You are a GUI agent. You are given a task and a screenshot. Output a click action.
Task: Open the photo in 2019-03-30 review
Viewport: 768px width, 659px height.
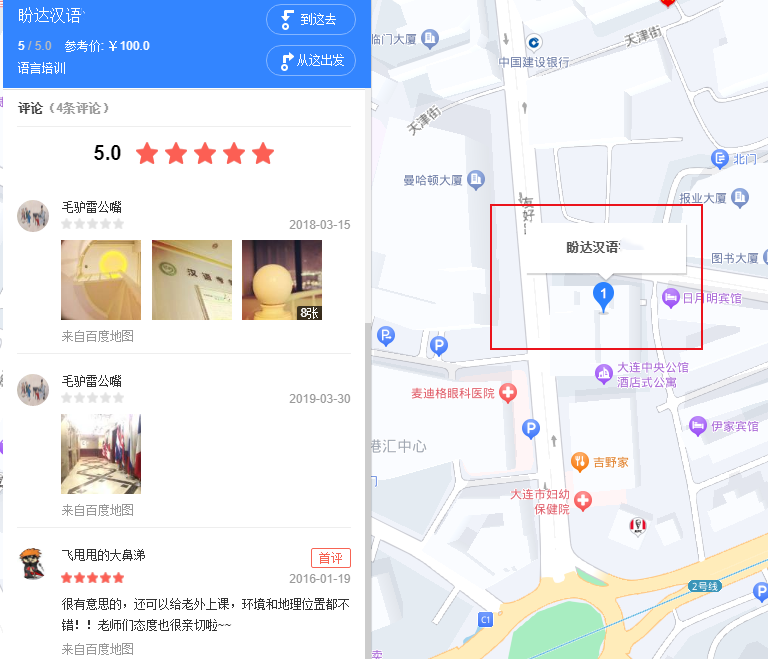pyautogui.click(x=101, y=454)
